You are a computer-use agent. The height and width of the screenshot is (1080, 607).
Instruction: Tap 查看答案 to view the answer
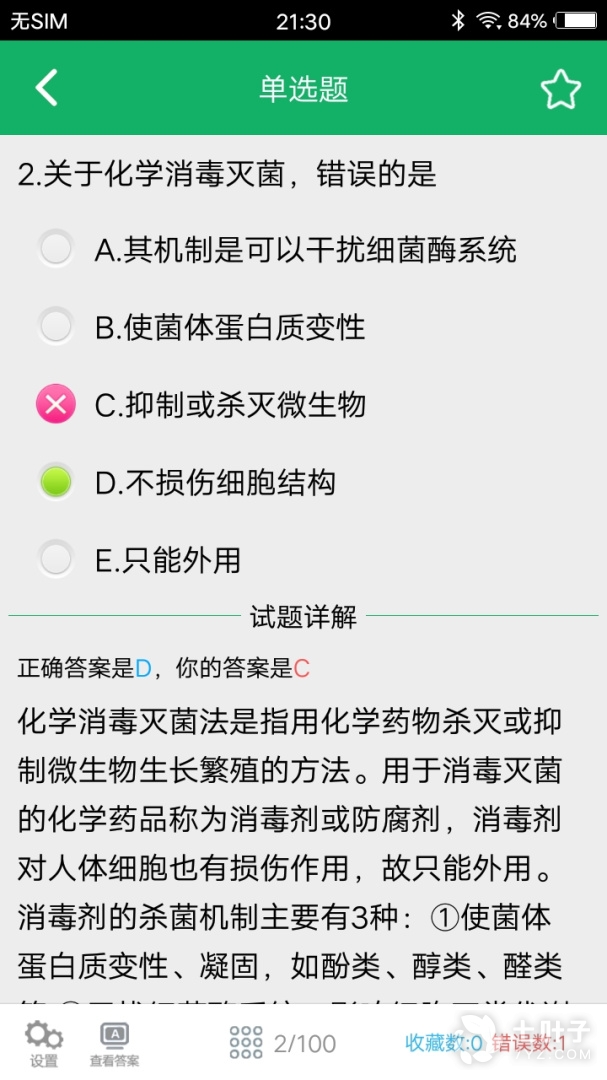[x=114, y=1044]
